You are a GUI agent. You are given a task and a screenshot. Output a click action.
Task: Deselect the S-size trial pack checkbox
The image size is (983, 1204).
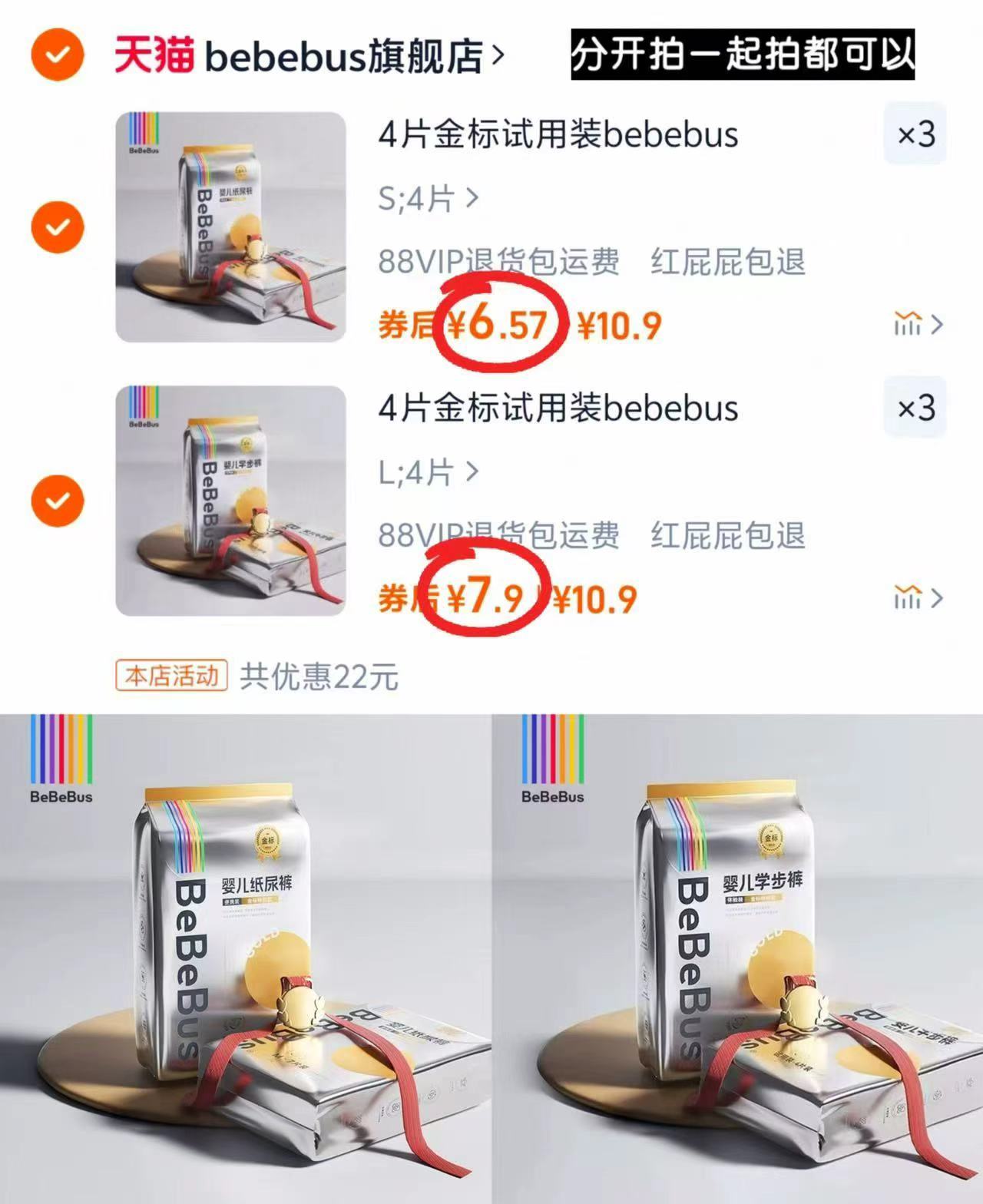[x=57, y=227]
